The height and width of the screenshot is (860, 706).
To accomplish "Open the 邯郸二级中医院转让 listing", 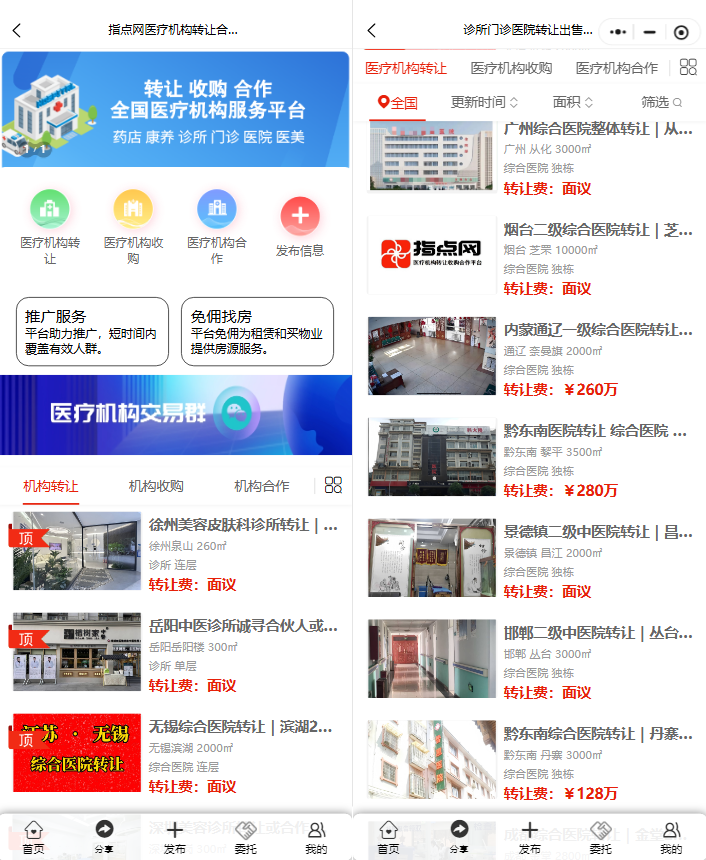I will (x=597, y=633).
